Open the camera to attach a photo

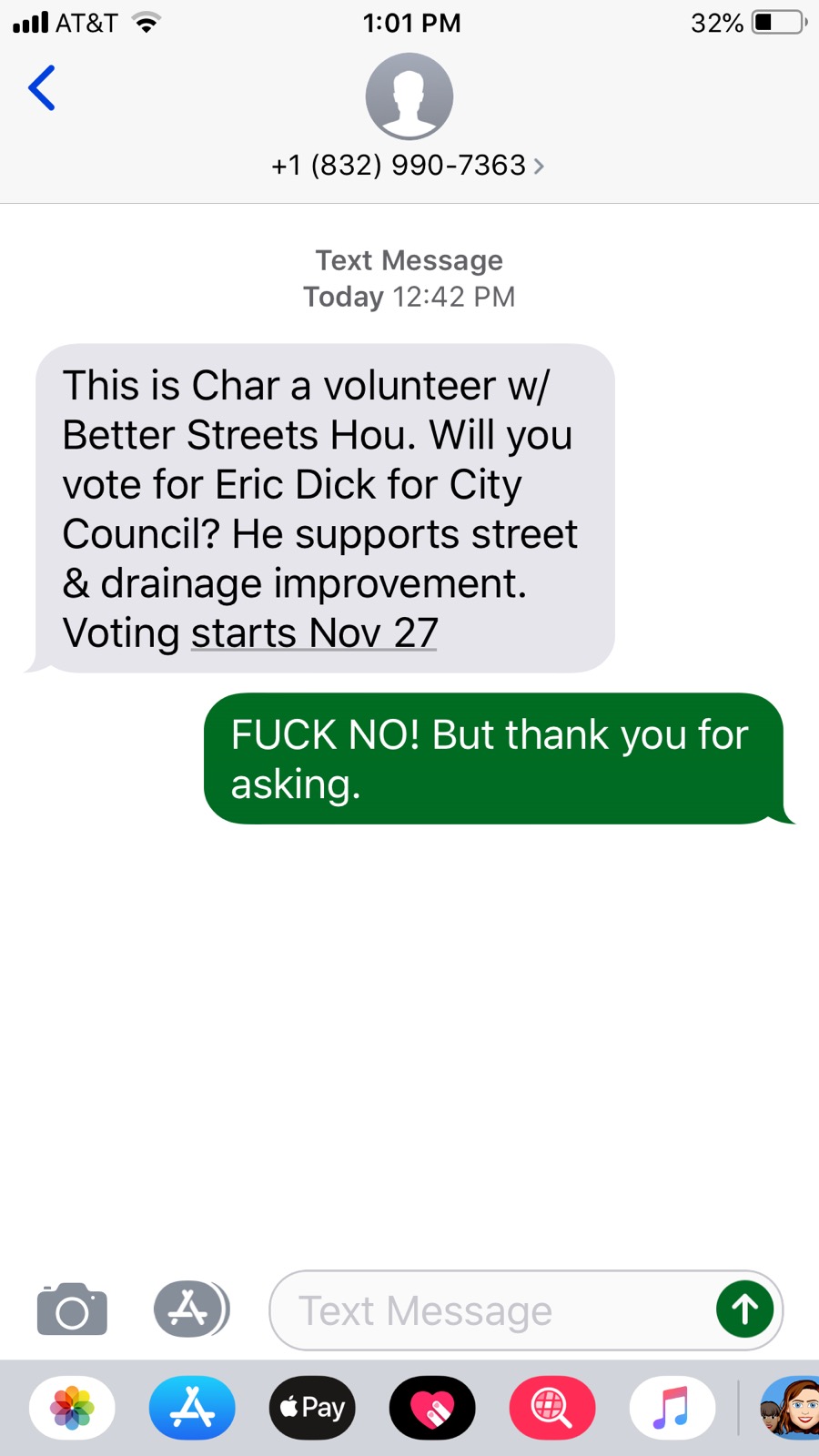point(72,1309)
